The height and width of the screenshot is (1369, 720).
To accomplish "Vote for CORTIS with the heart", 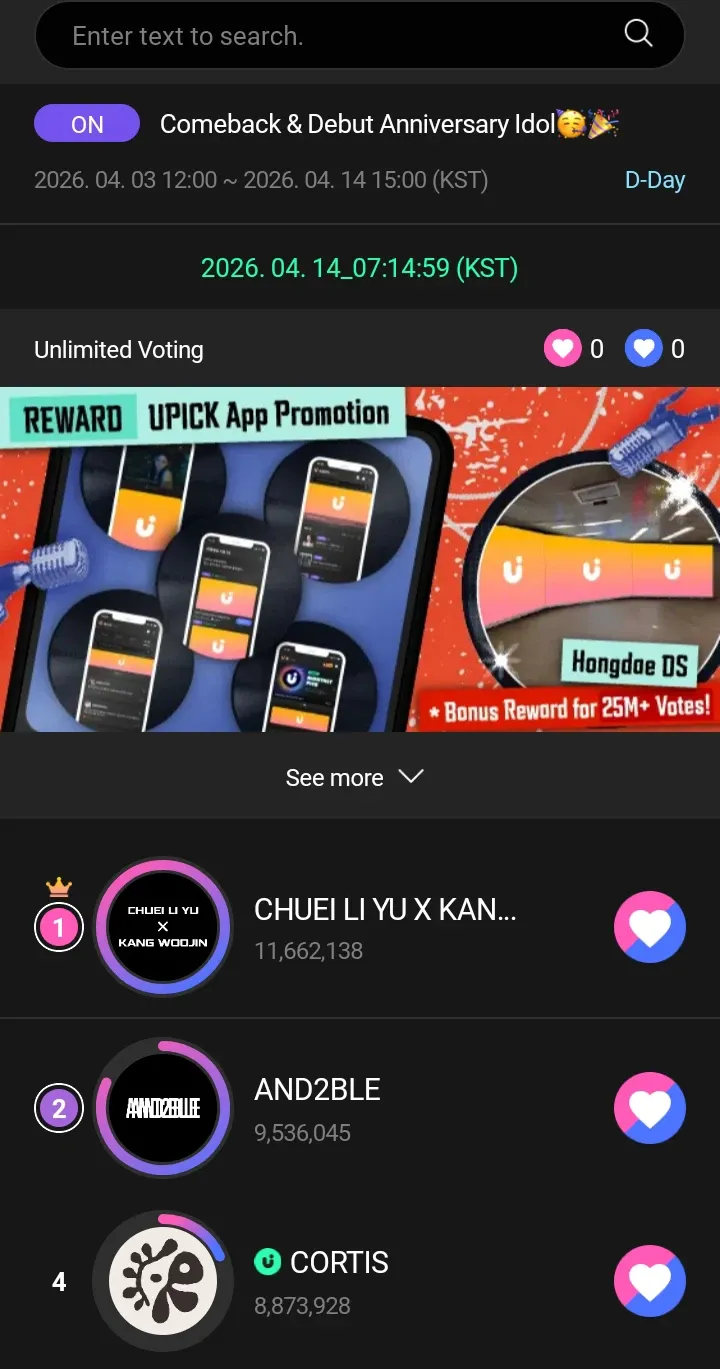I will pos(649,1280).
